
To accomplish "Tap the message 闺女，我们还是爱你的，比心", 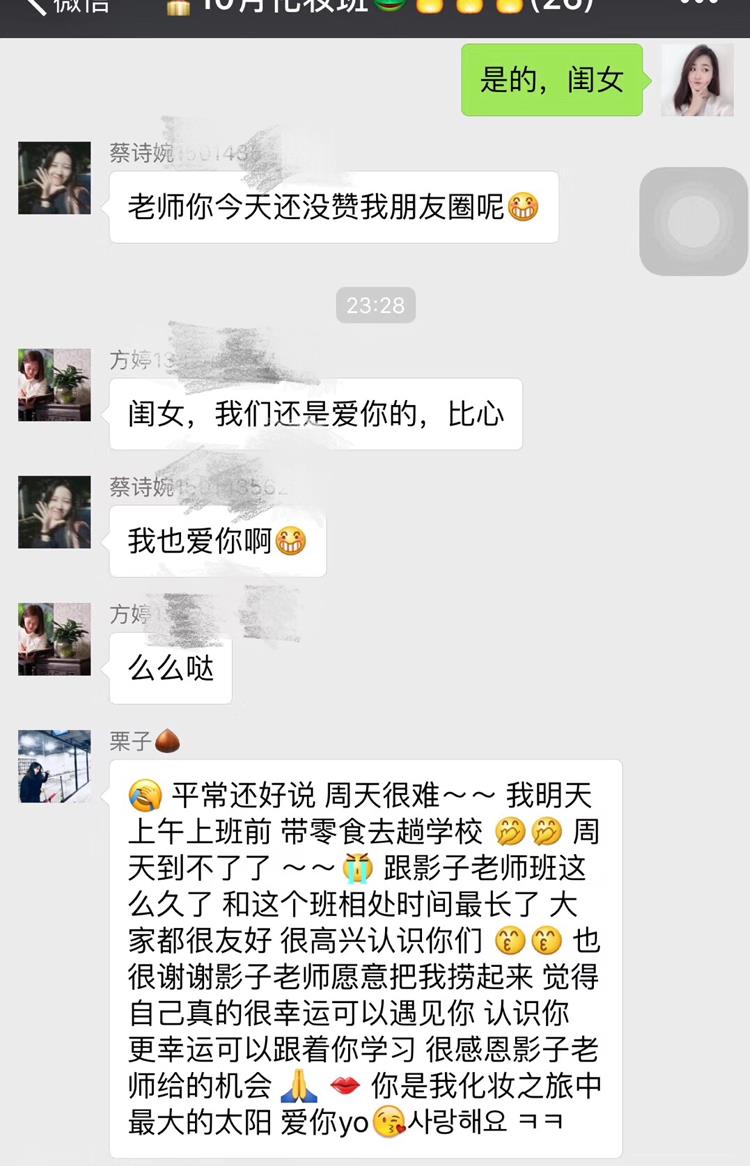I will (x=313, y=415).
